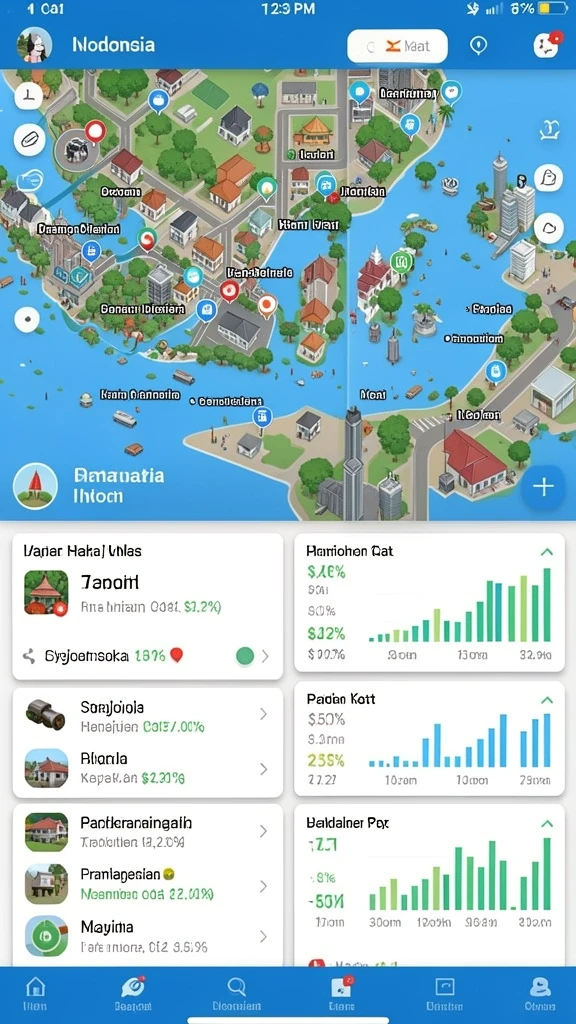Tap the Maat search box
Image resolution: width=576 pixels, height=1024 pixels.
[397, 46]
